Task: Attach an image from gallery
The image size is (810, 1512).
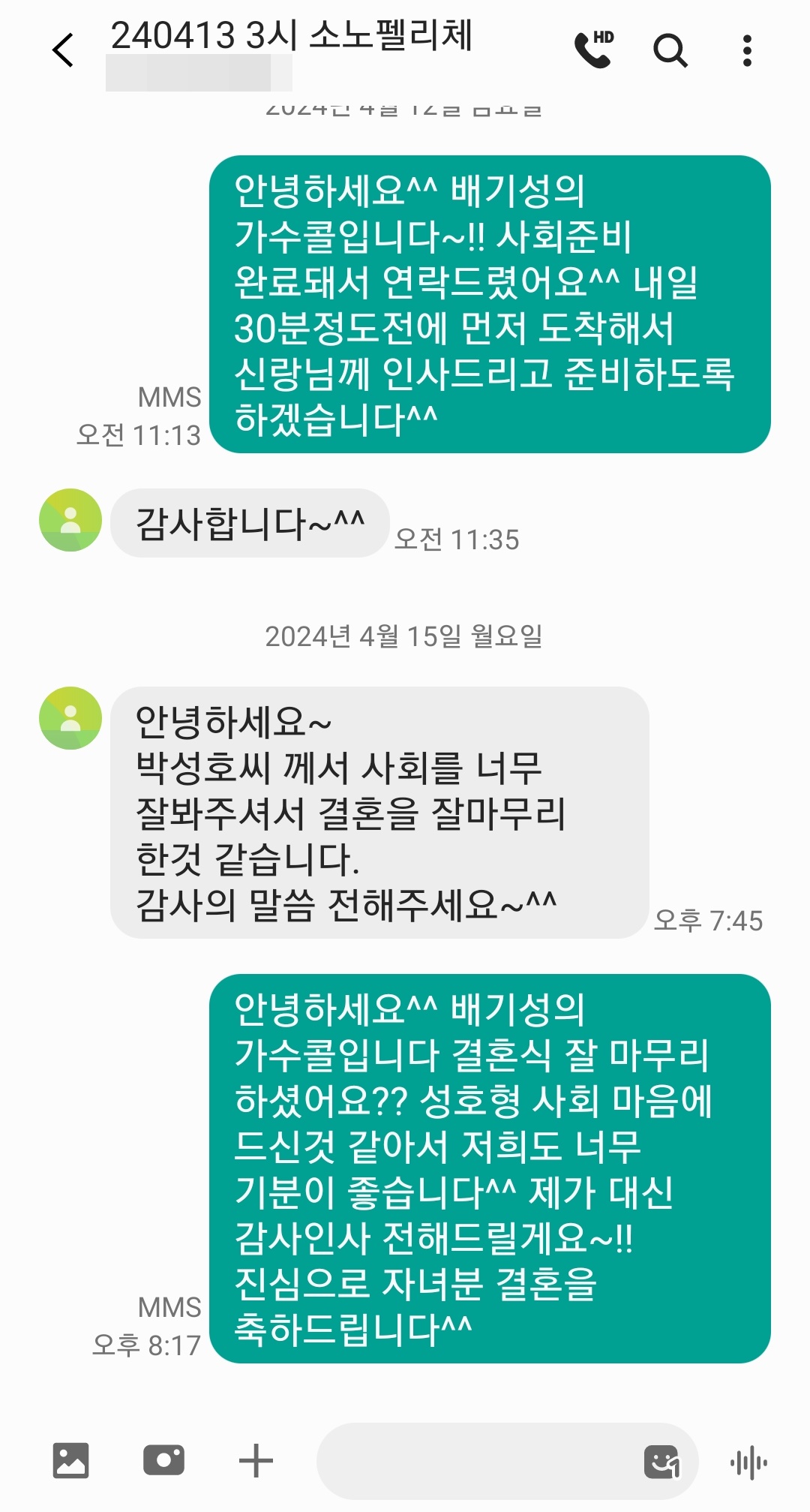Action: [71, 1460]
